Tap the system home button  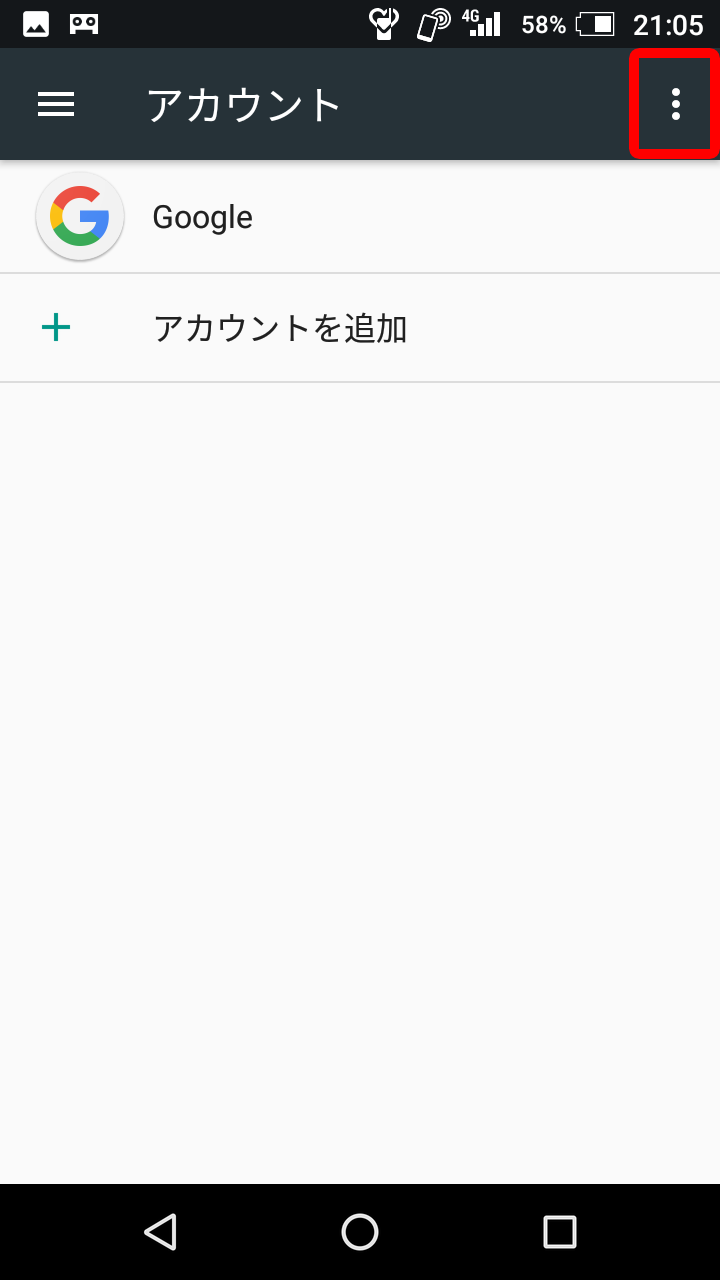(x=360, y=1232)
